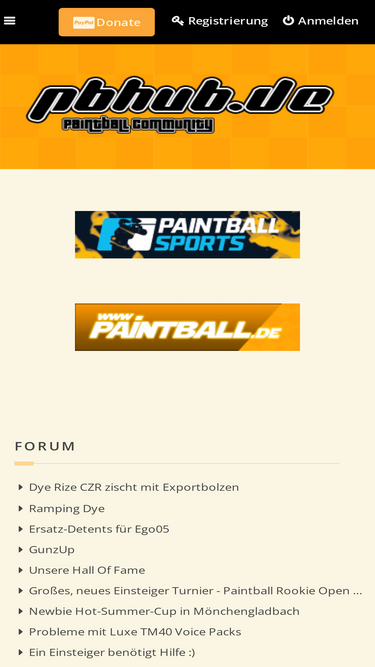The width and height of the screenshot is (375, 667).
Task: Open the Paintball Rookie Open thread
Action: [x=196, y=590]
